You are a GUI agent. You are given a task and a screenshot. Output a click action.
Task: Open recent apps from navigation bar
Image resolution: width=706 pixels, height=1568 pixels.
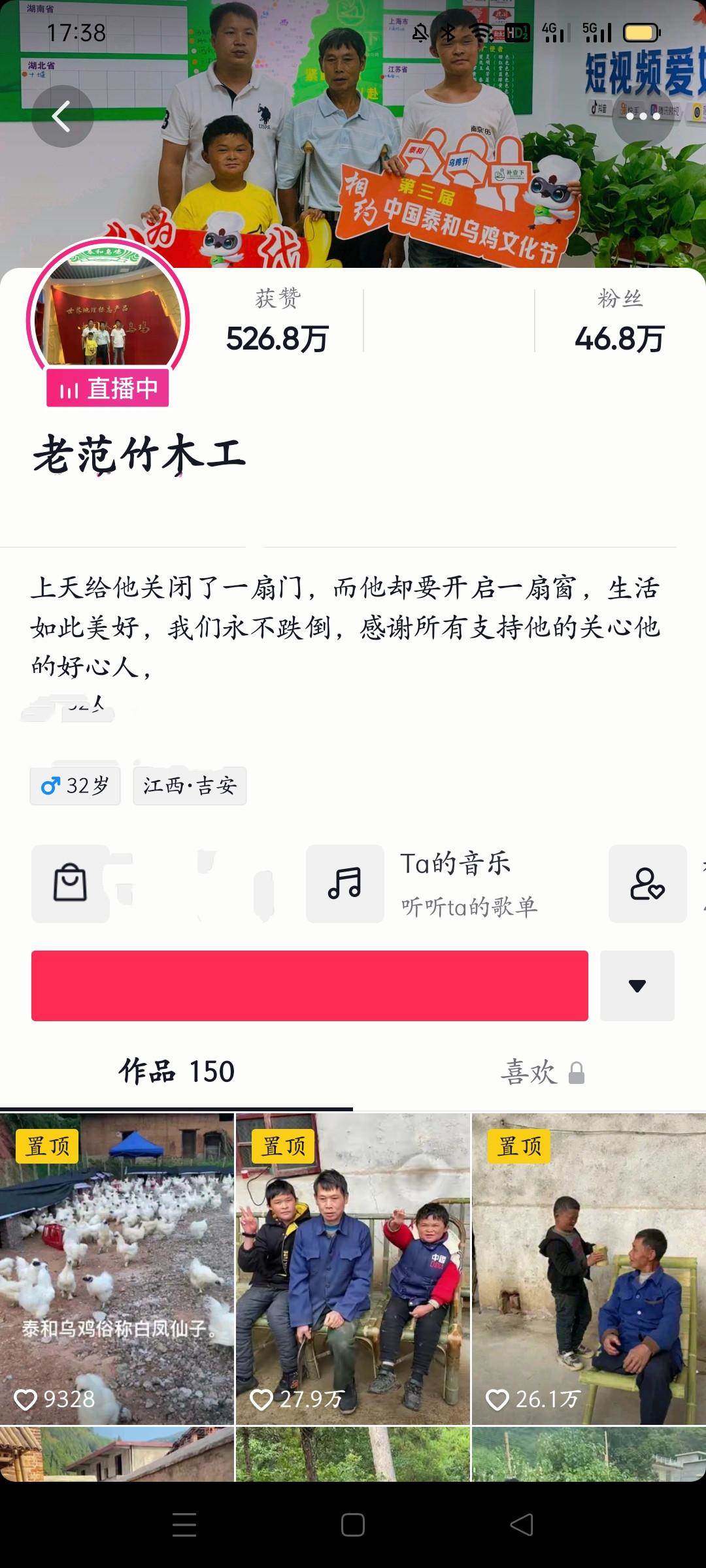tap(184, 1525)
